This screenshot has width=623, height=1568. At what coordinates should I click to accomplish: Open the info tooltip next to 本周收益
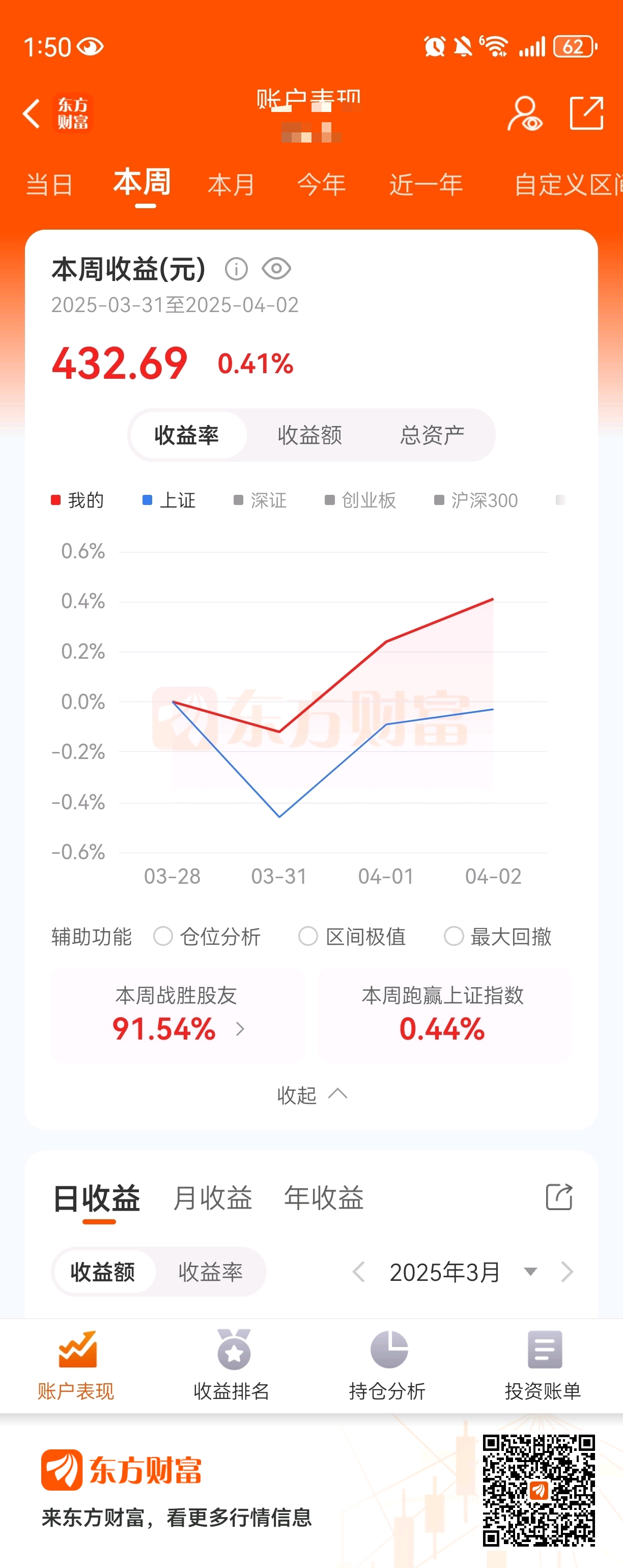(x=237, y=268)
